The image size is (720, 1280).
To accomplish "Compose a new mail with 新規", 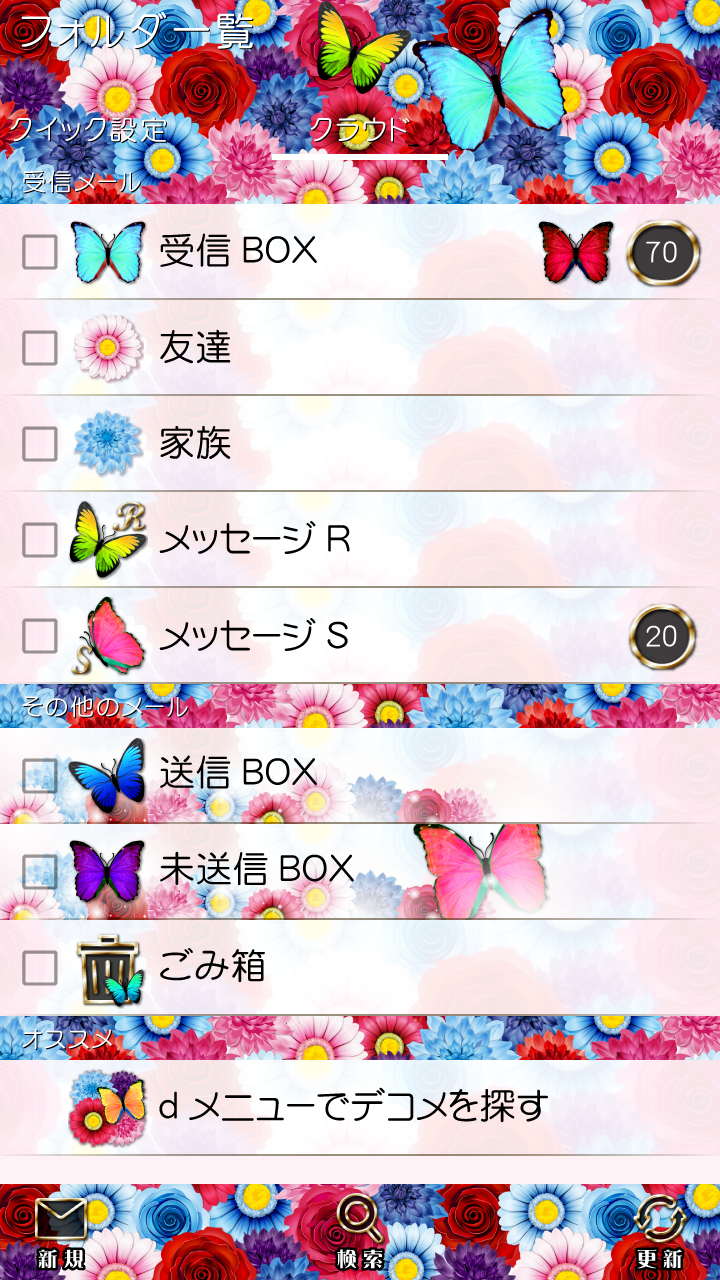I will click(61, 1232).
